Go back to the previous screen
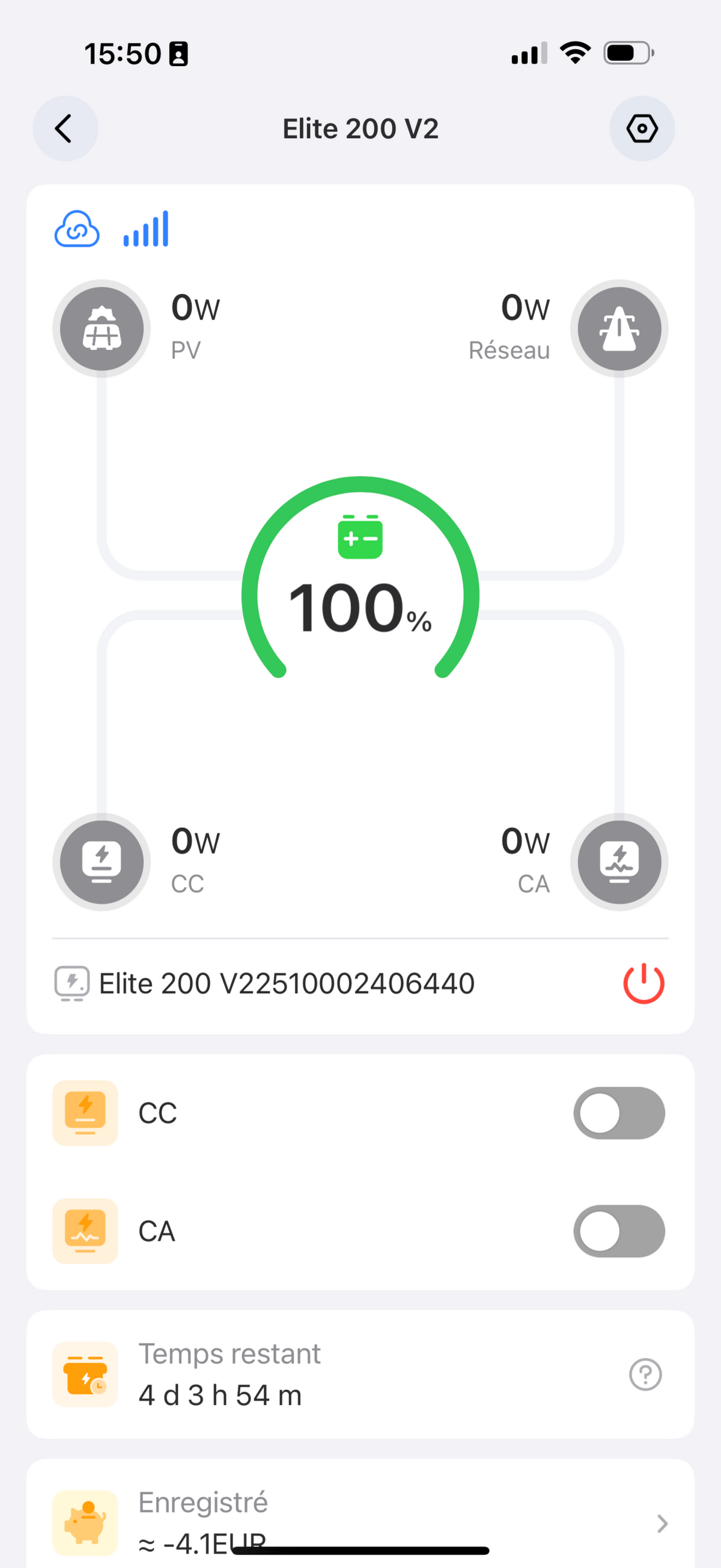This screenshot has height=1568, width=721. tap(64, 129)
